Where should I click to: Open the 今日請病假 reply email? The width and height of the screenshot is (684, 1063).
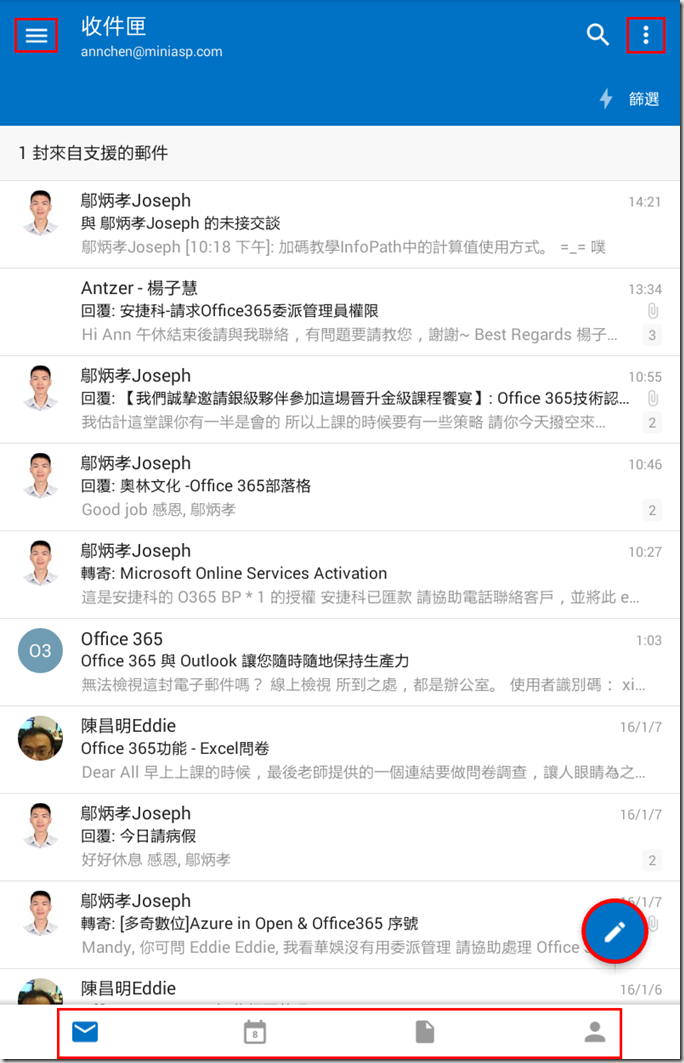340,836
